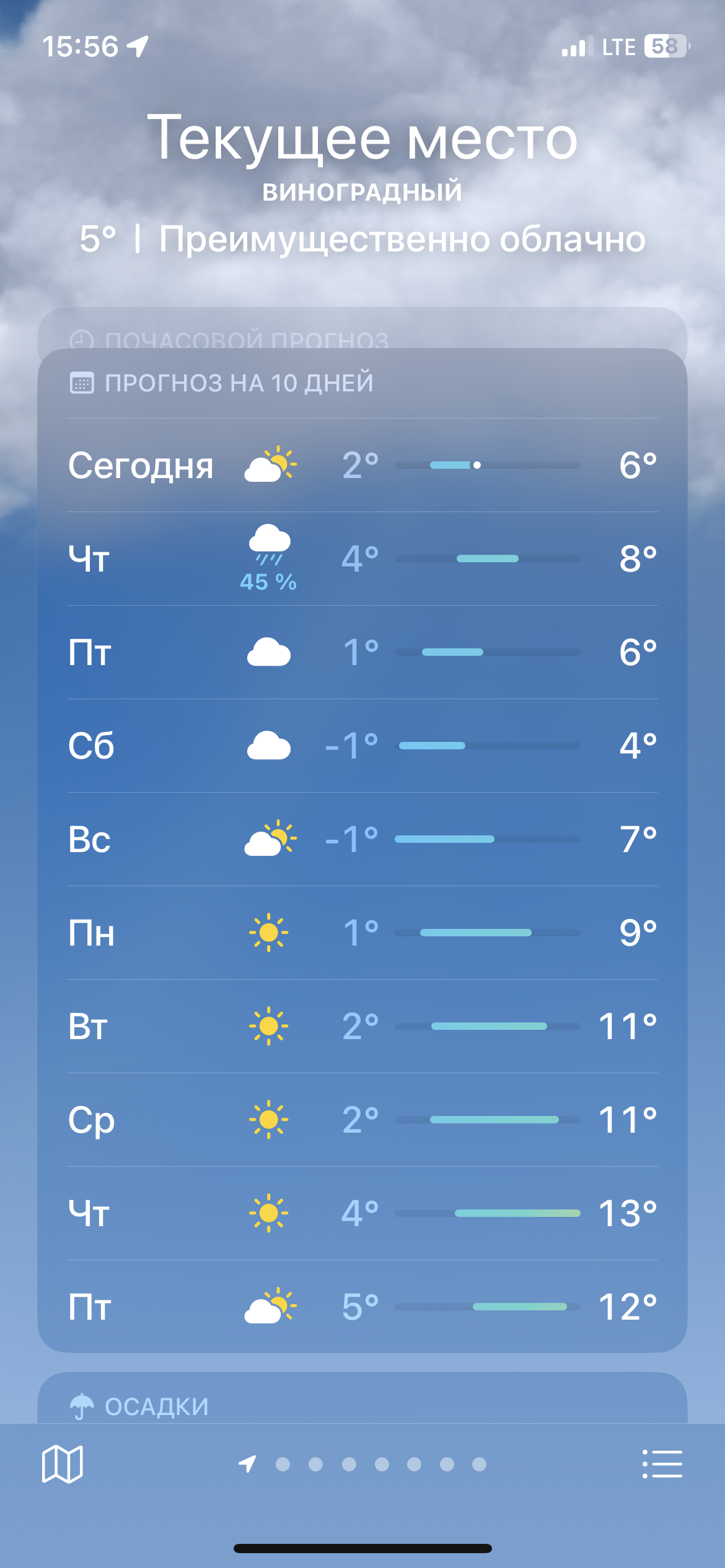
Task: Open today's forecast row Сегодня
Action: tap(362, 465)
